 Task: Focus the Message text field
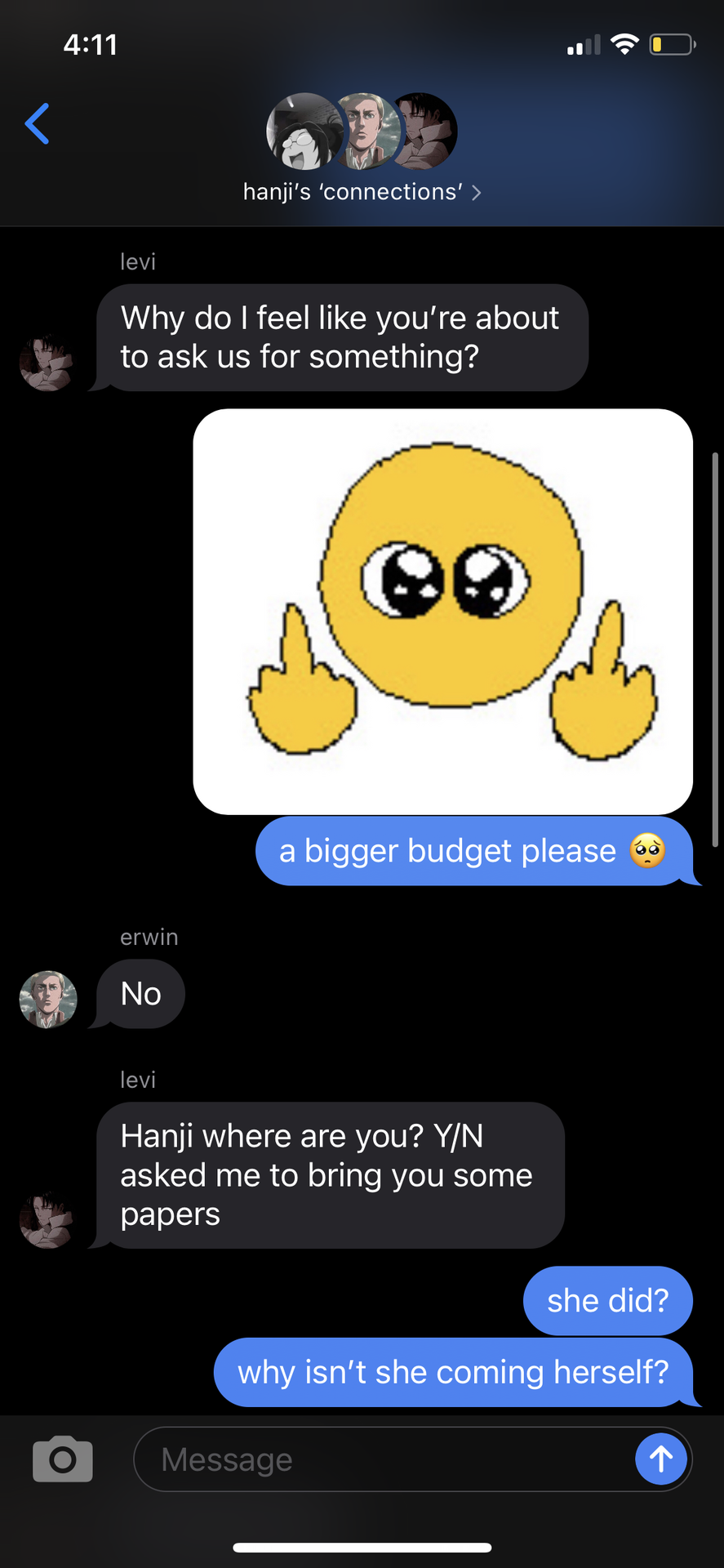click(384, 1459)
